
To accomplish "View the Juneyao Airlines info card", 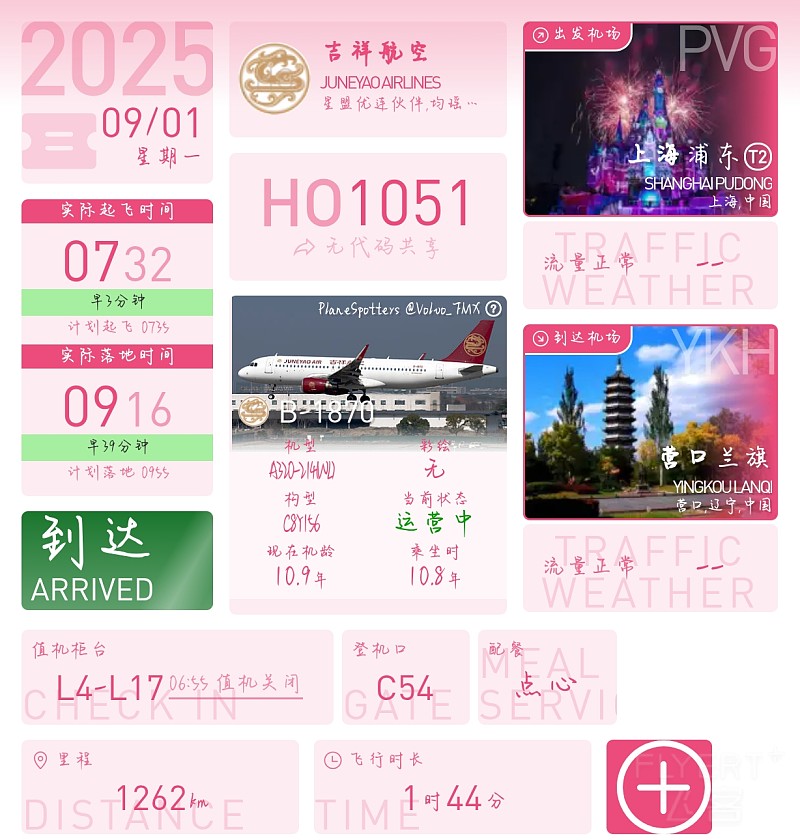I will coord(367,79).
